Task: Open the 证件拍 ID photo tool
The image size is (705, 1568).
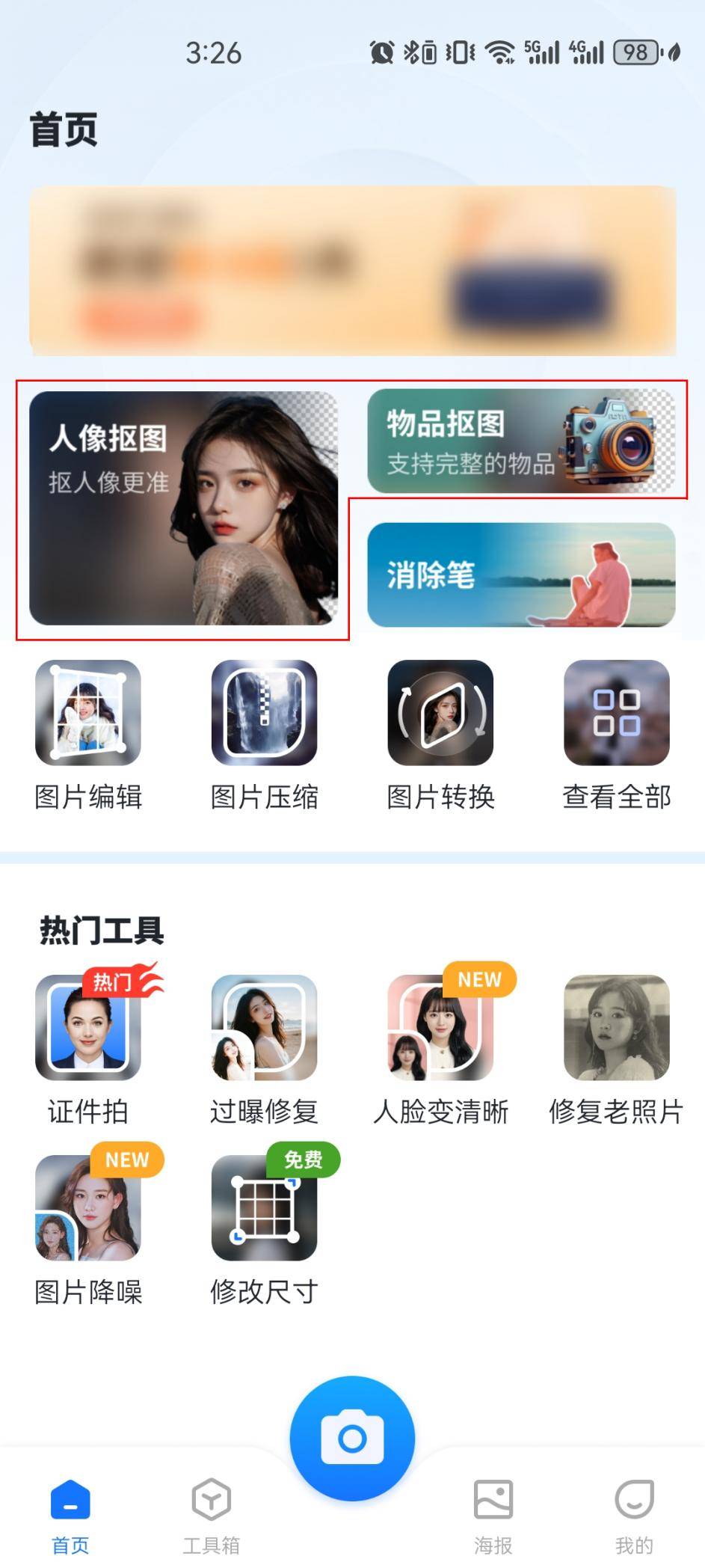Action: [x=87, y=1029]
